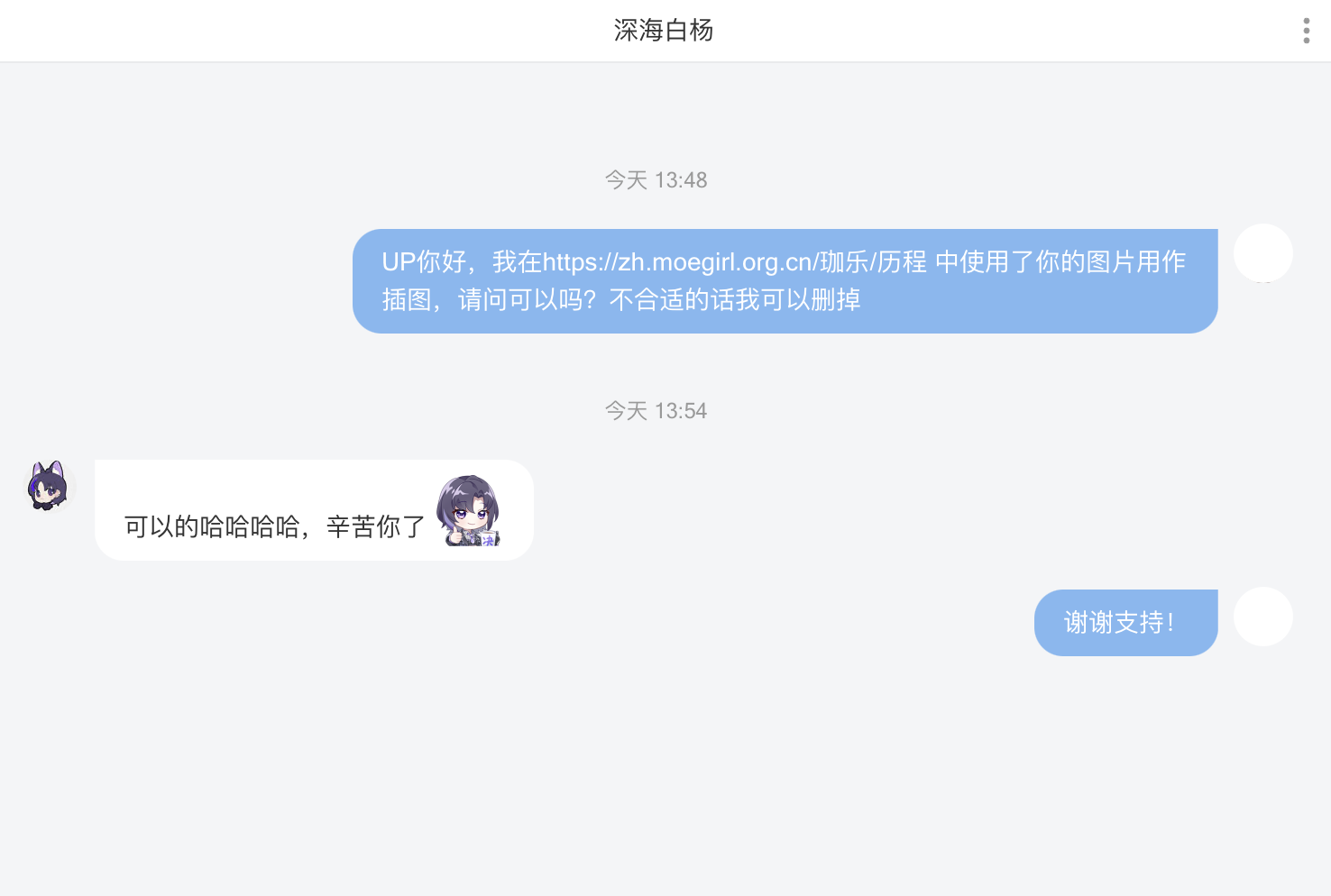Screen dimensions: 1331x896
Task: Tap the moegirl.org.cn link in message
Action: (x=734, y=262)
